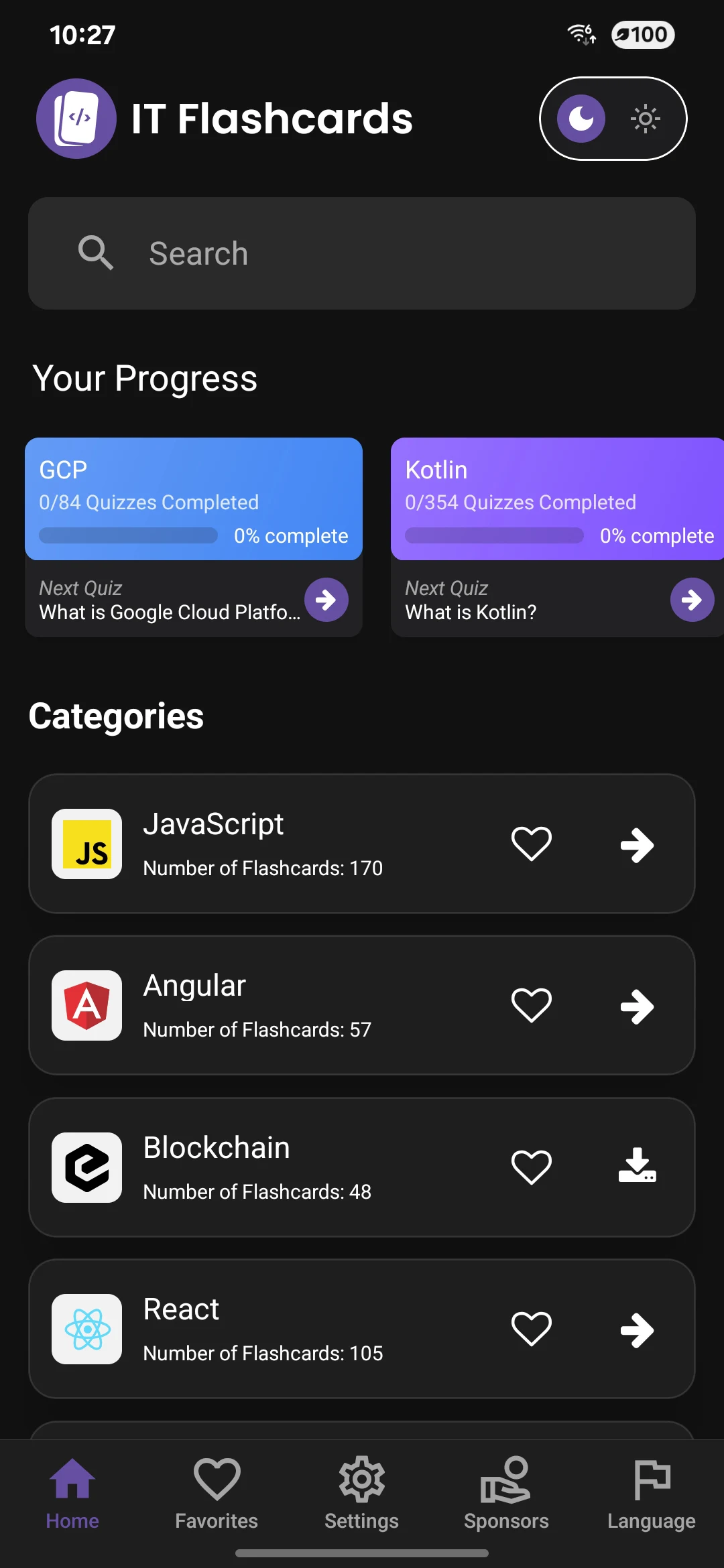Open the Sponsors section

click(506, 1491)
